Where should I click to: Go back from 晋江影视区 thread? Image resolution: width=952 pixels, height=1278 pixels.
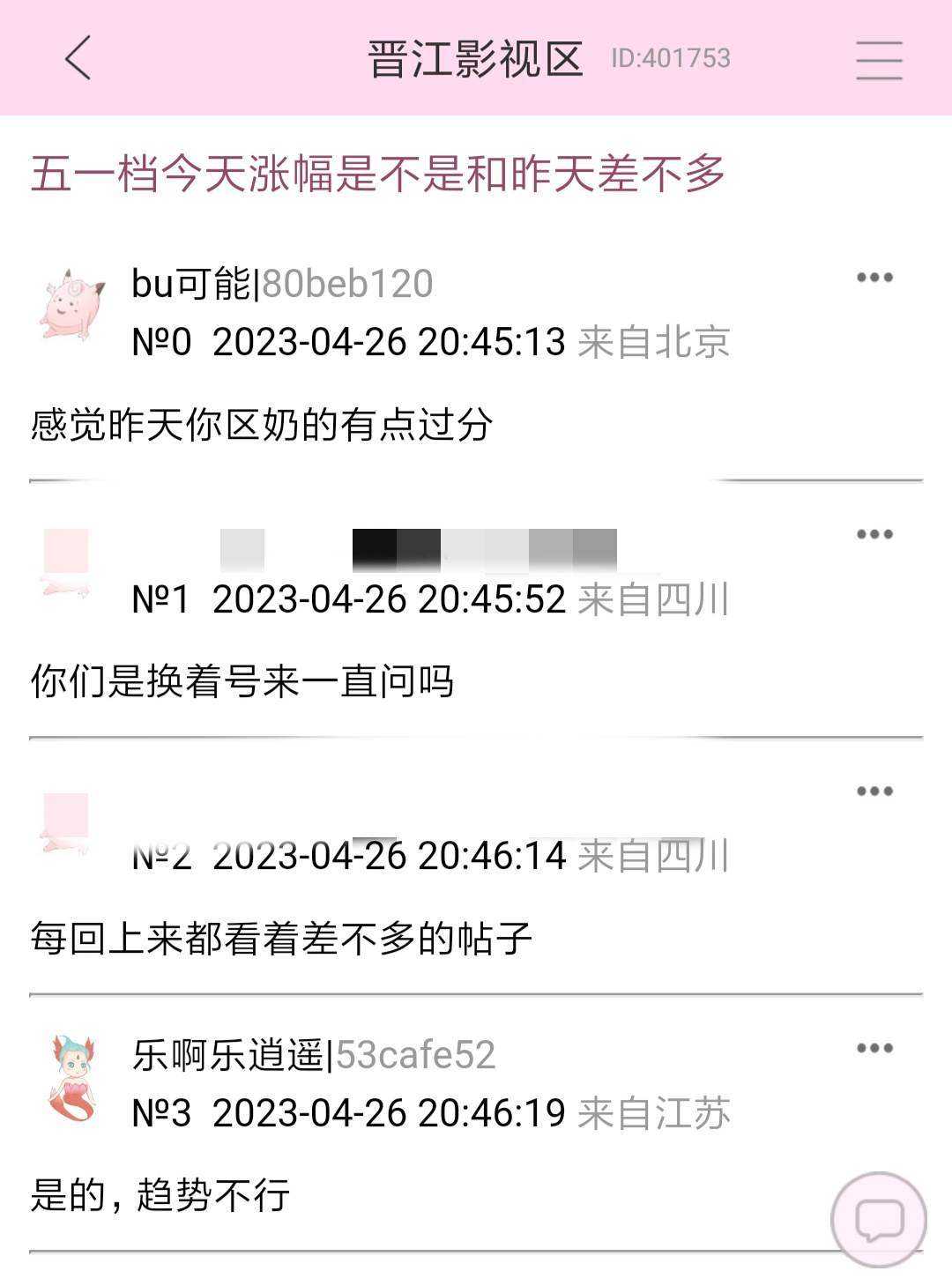(x=78, y=58)
